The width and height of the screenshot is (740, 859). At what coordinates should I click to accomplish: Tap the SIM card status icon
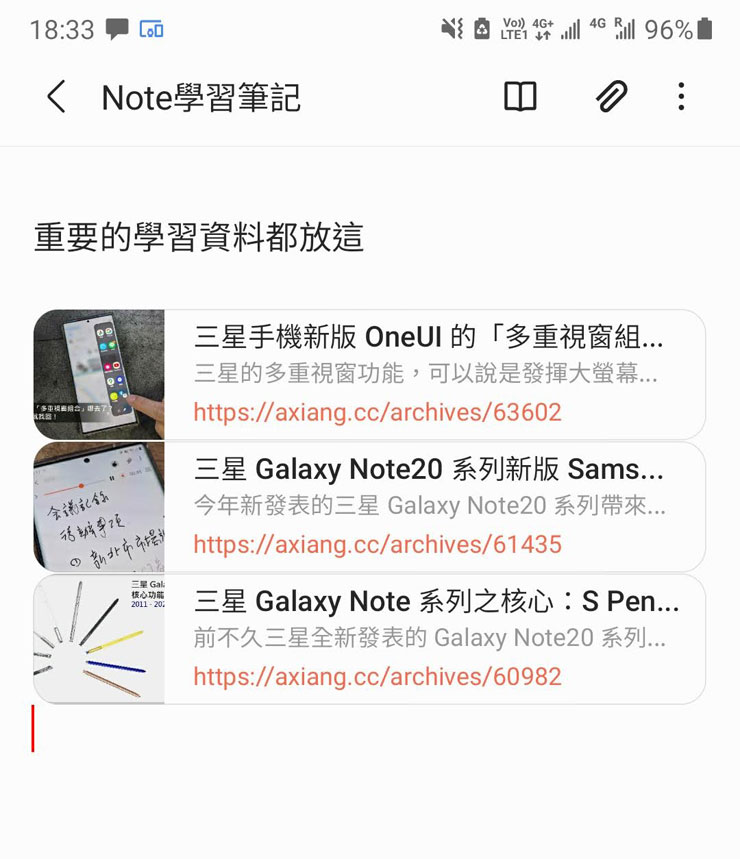coord(481,27)
